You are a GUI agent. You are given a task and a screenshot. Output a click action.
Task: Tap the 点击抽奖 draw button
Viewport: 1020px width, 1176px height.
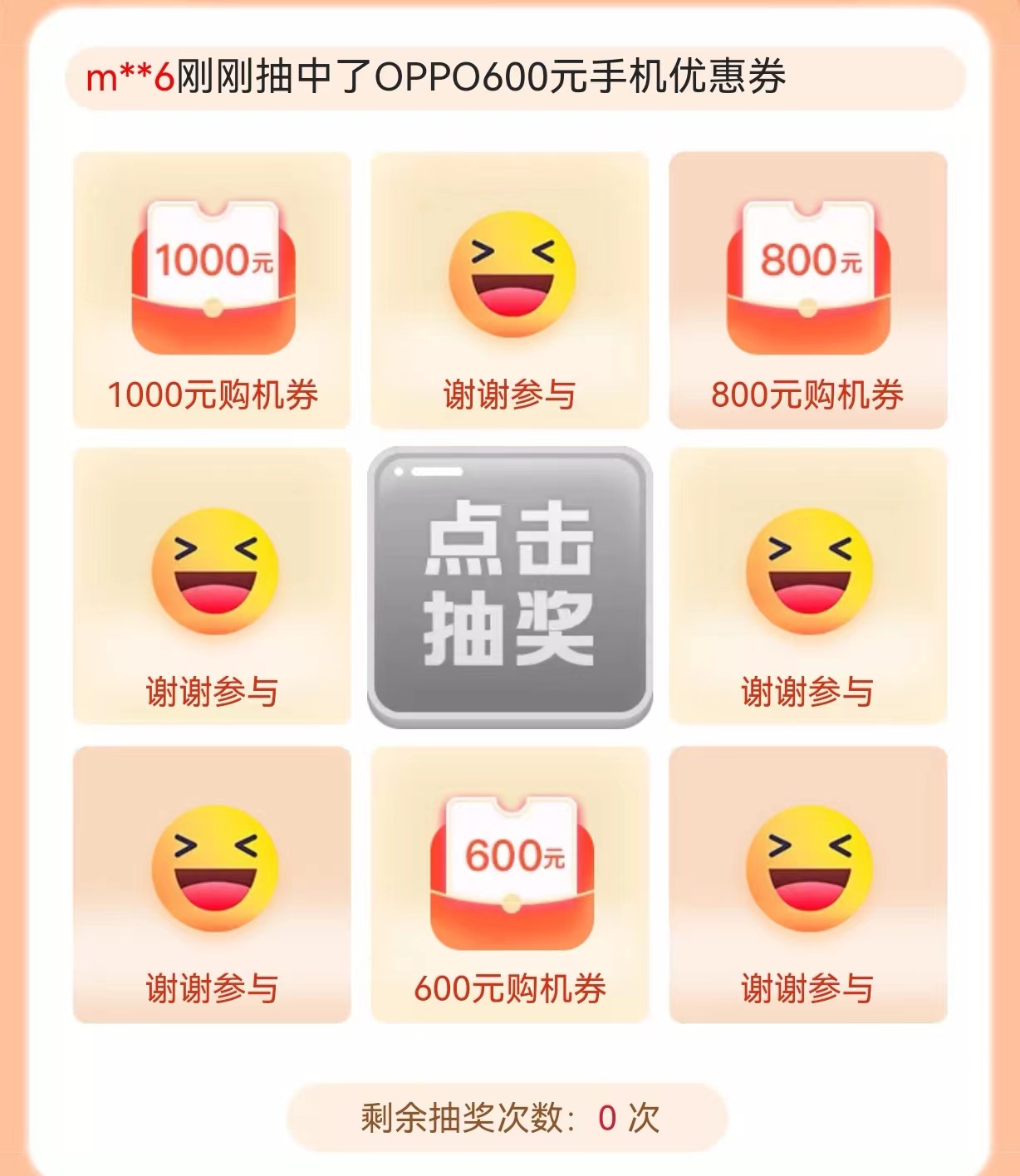(x=509, y=586)
